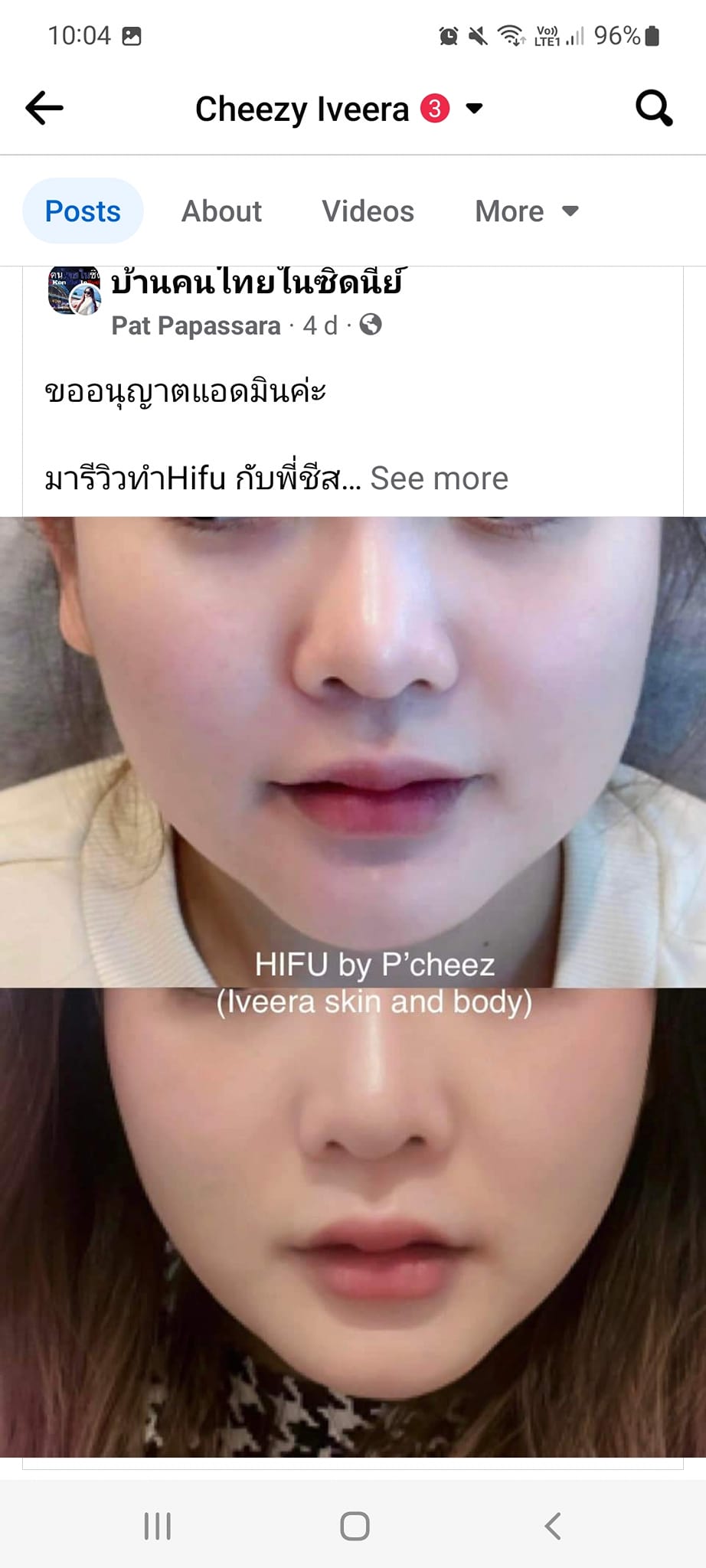Open the บ้านคนไทยในซิดนีย์ group page
The image size is (706, 1568).
[257, 284]
